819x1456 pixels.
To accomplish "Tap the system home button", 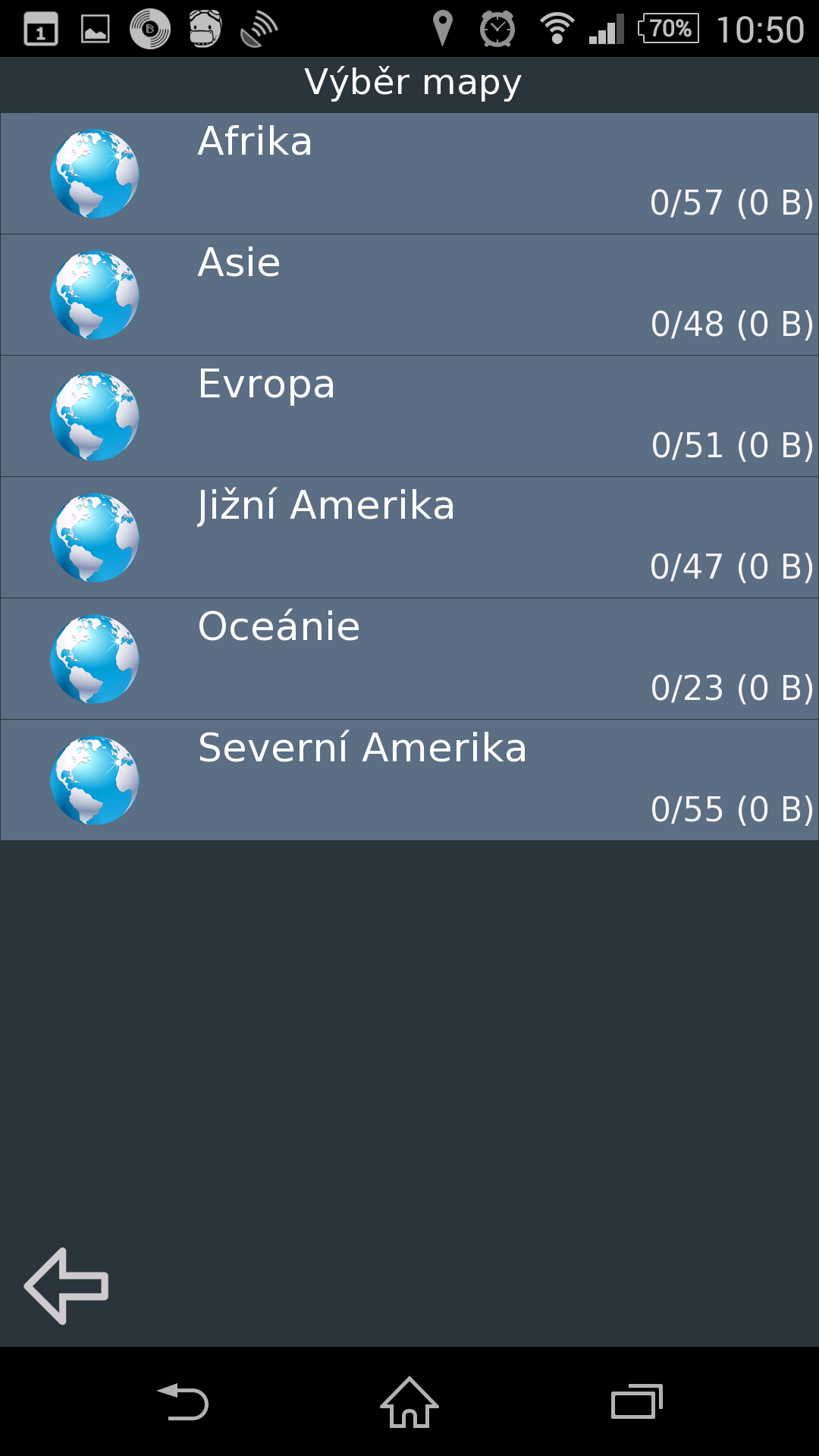I will [x=409, y=1402].
